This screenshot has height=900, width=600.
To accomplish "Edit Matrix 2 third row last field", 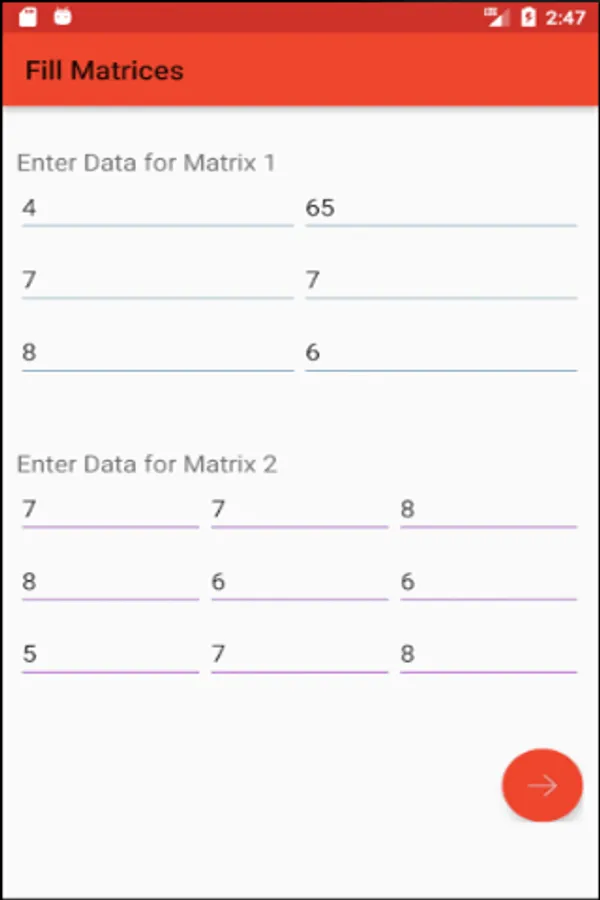I will (488, 654).
